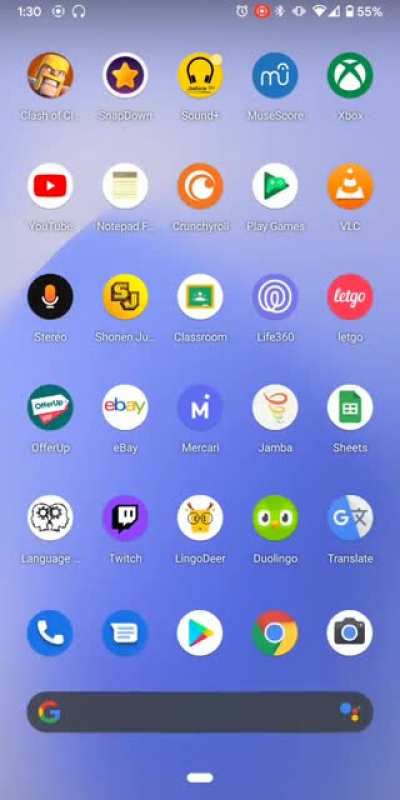
Task: Open the eBay app
Action: 125,408
